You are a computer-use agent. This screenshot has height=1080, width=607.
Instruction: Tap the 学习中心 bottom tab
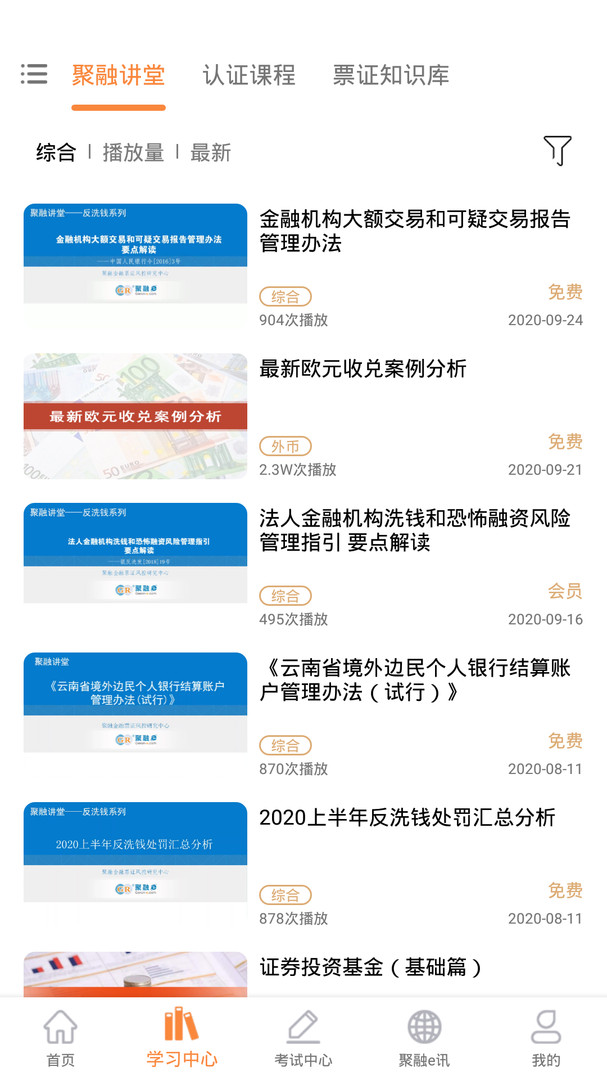click(x=181, y=1039)
